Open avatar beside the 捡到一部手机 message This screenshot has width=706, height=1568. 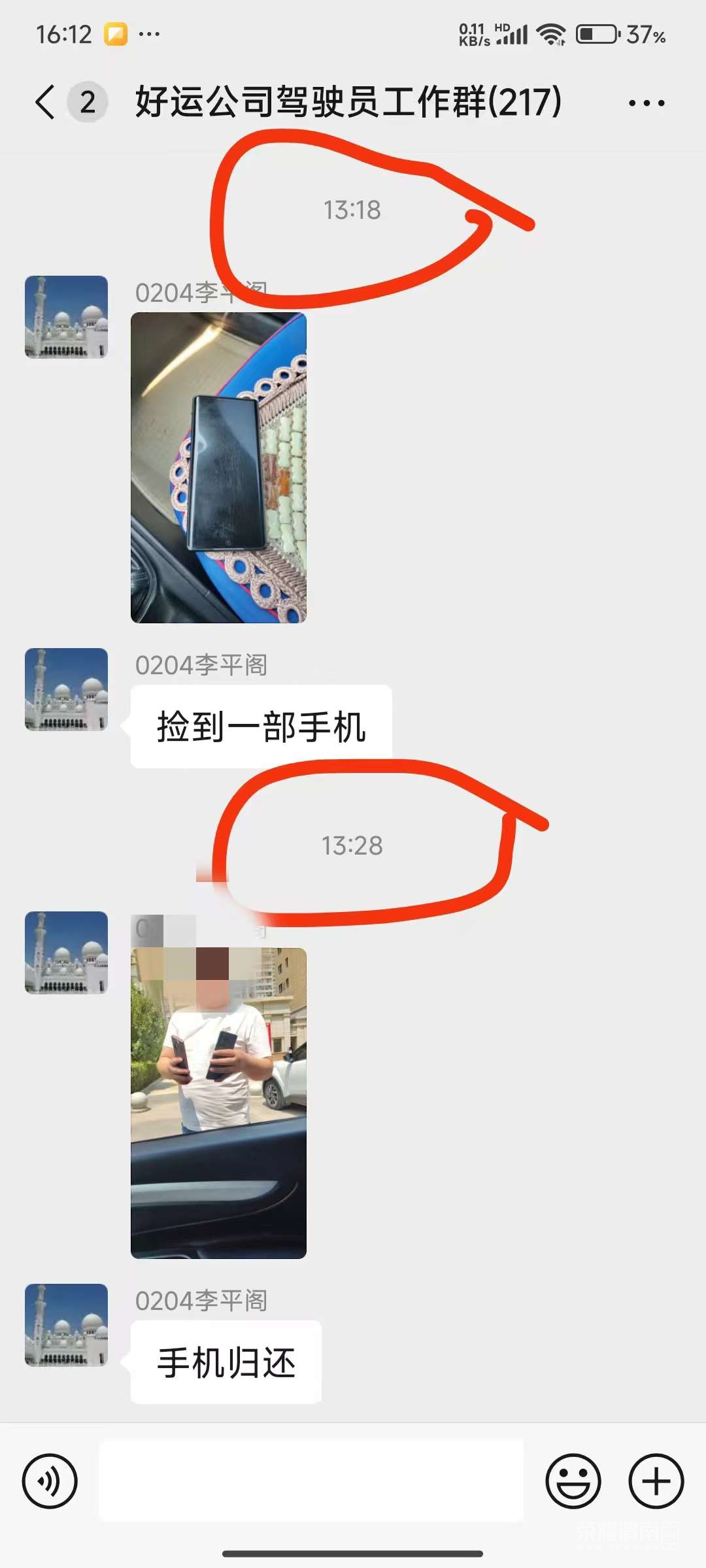66,689
